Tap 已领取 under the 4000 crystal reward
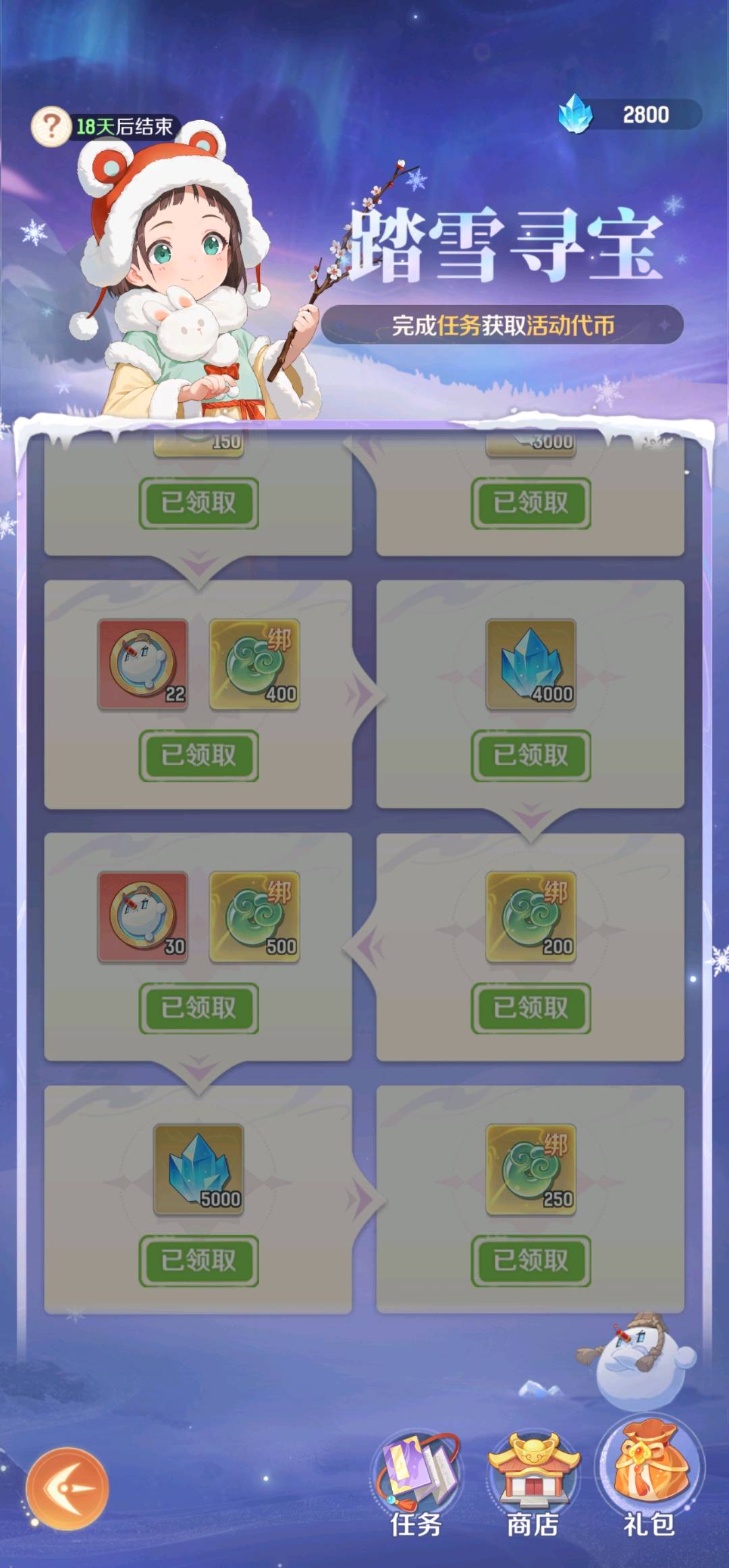729x1568 pixels. tap(531, 756)
